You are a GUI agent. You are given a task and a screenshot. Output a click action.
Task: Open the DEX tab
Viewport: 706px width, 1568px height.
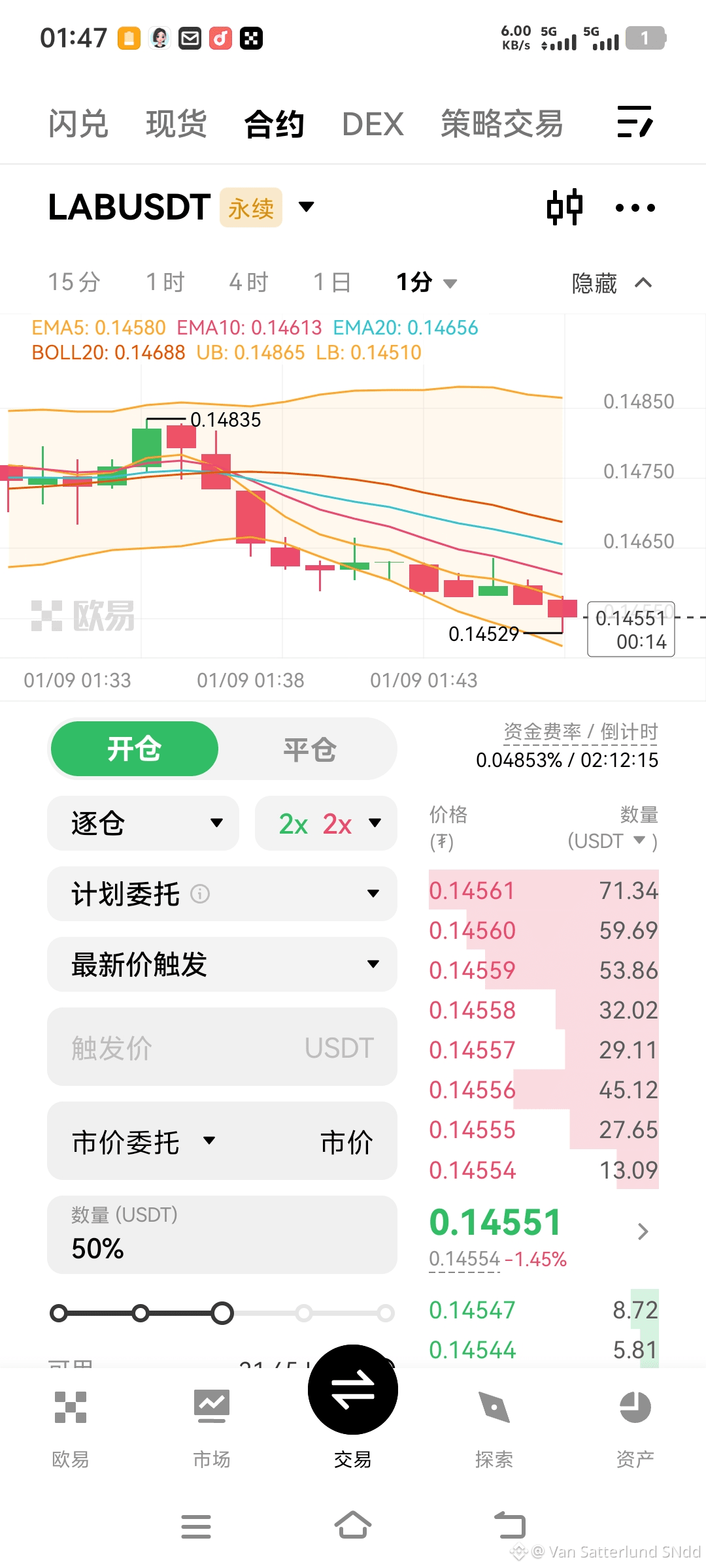point(373,124)
